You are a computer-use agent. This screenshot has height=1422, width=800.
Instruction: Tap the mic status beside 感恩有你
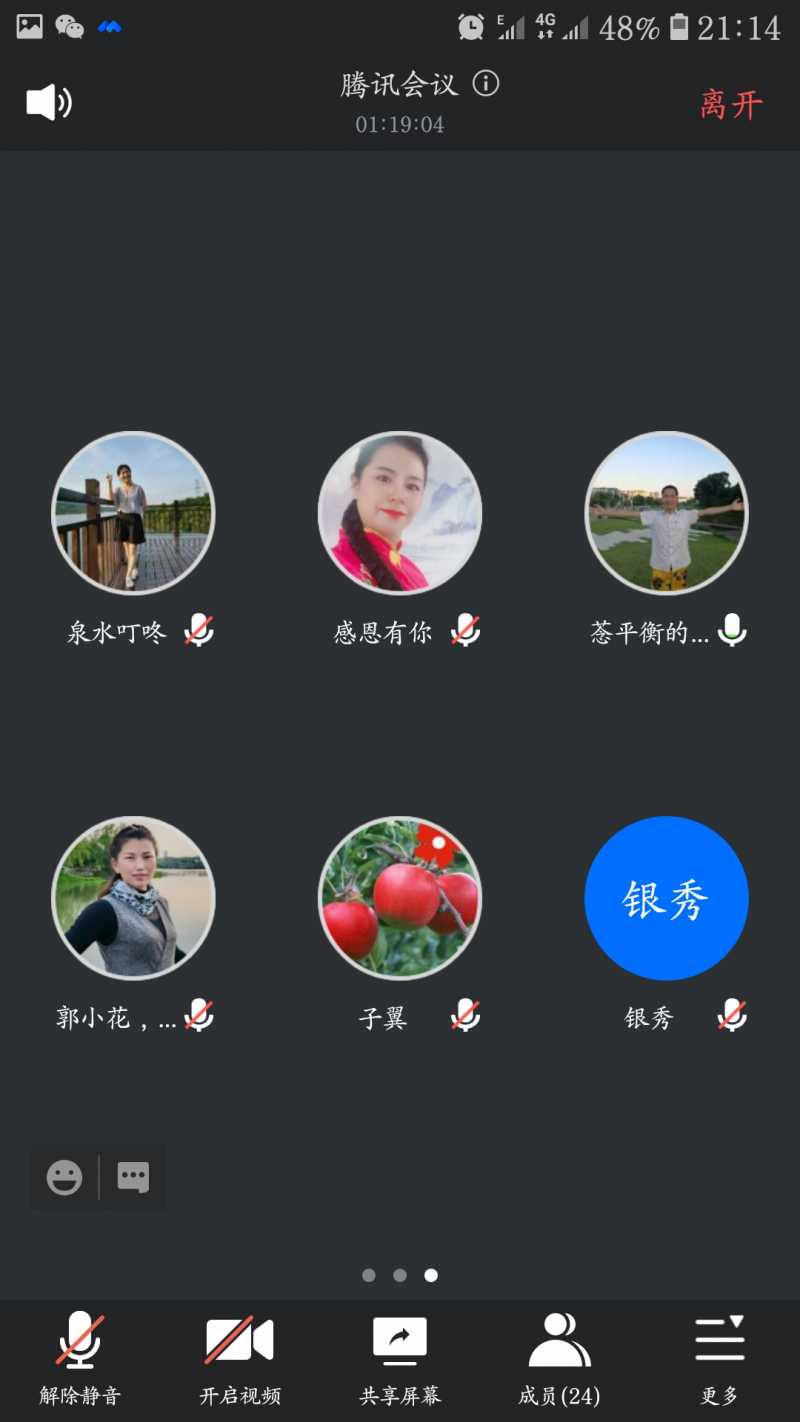click(x=465, y=632)
